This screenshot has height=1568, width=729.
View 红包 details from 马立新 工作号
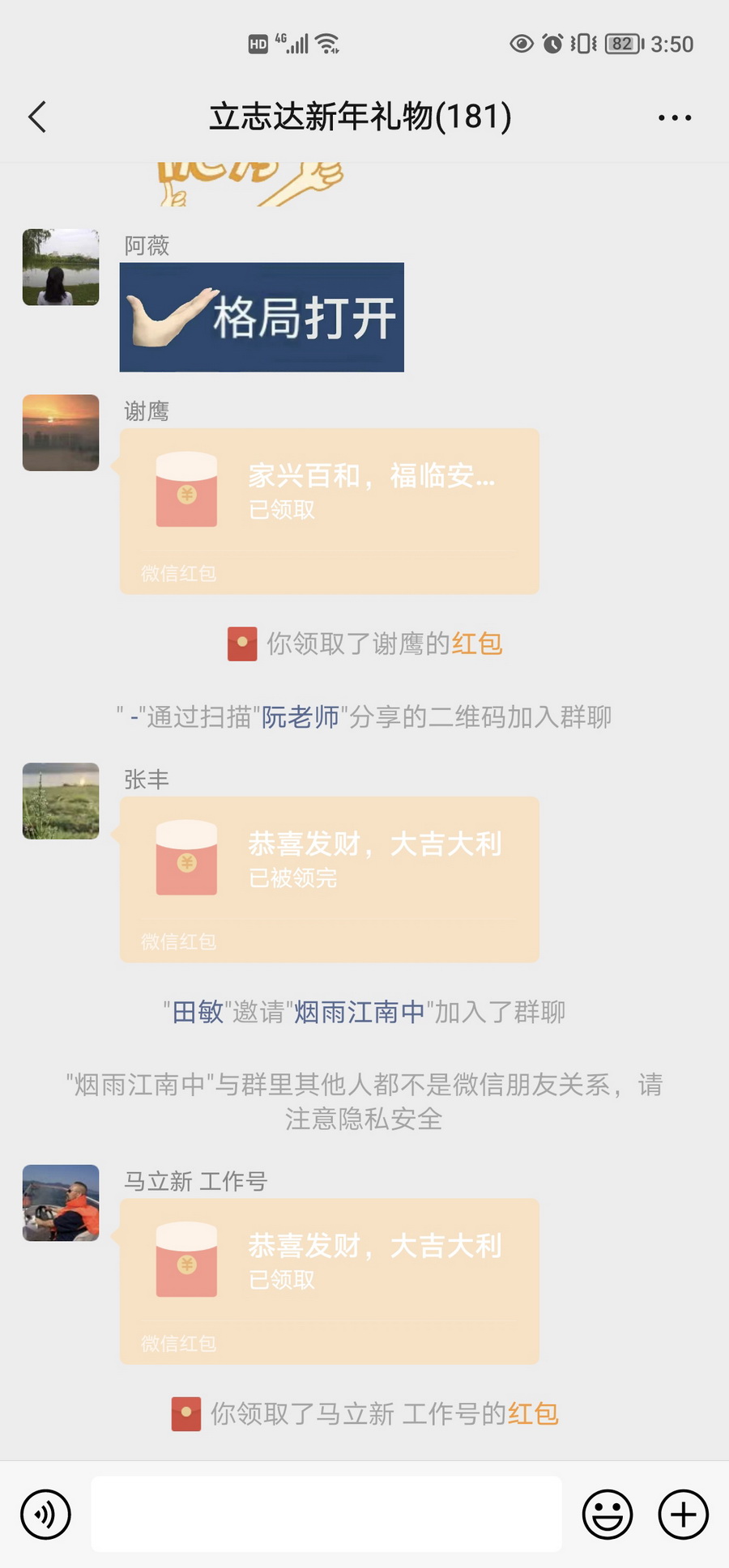[x=533, y=1413]
